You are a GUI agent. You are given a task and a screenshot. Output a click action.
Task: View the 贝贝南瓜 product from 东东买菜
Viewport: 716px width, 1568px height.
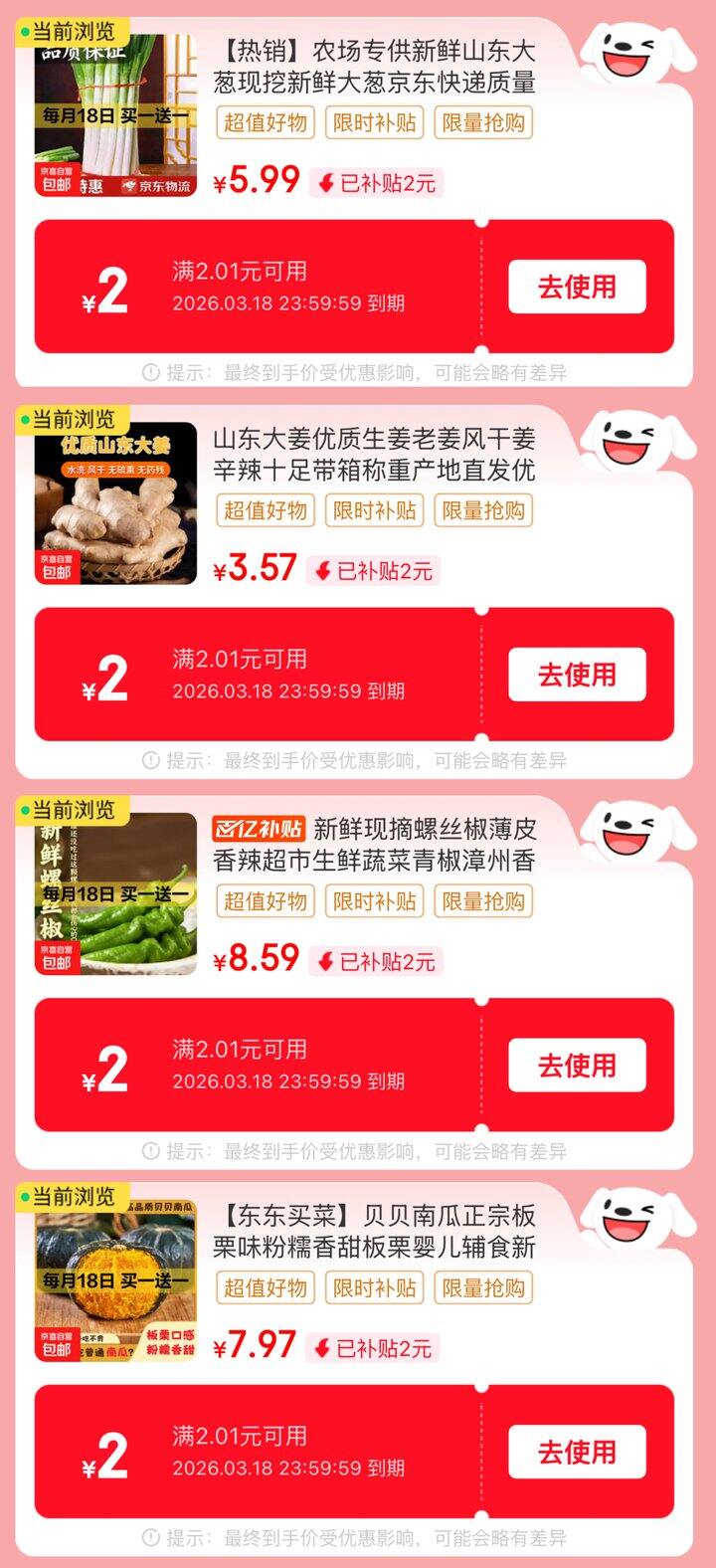pos(374,1231)
